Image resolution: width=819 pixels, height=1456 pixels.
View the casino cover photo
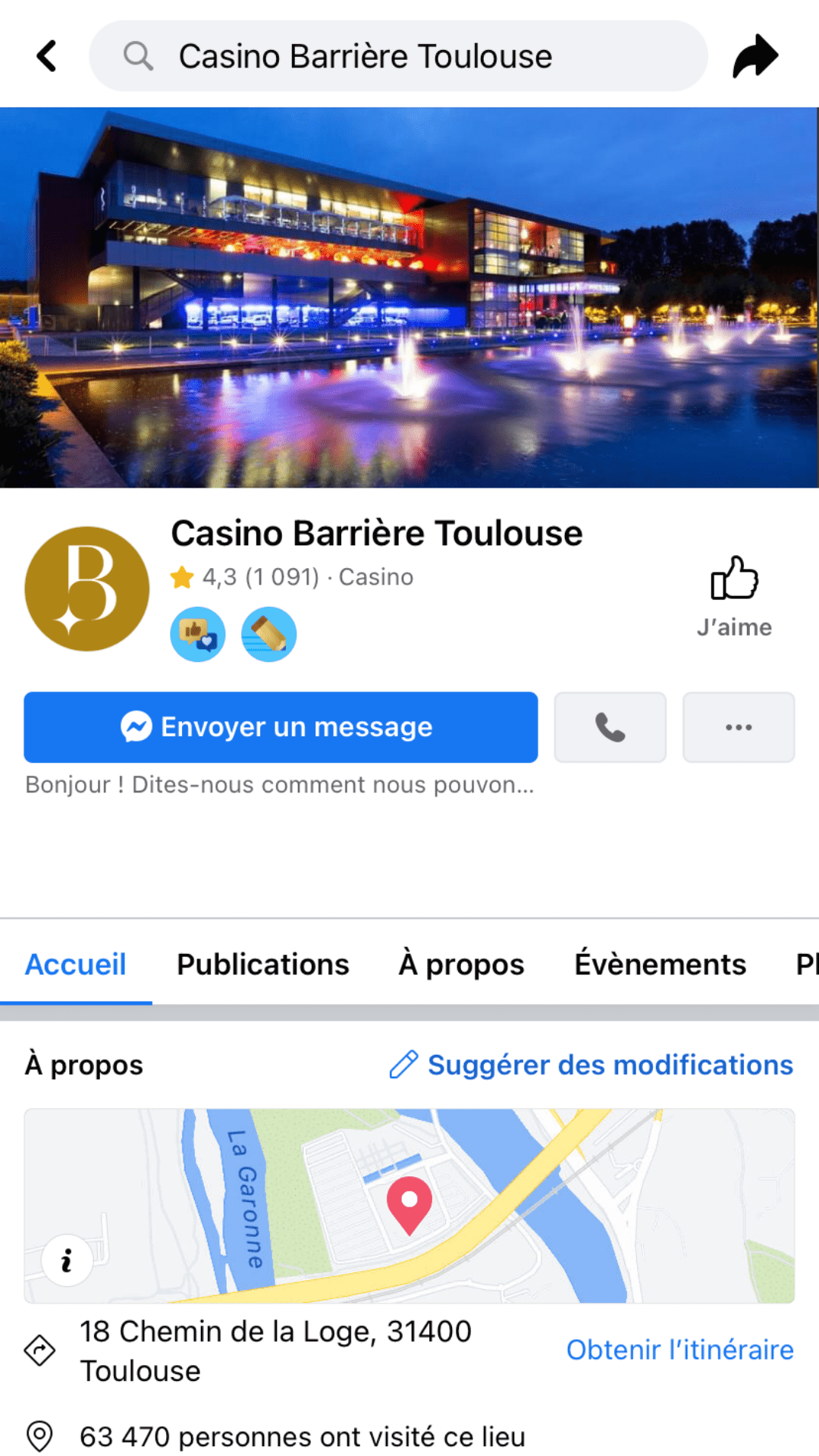point(409,297)
